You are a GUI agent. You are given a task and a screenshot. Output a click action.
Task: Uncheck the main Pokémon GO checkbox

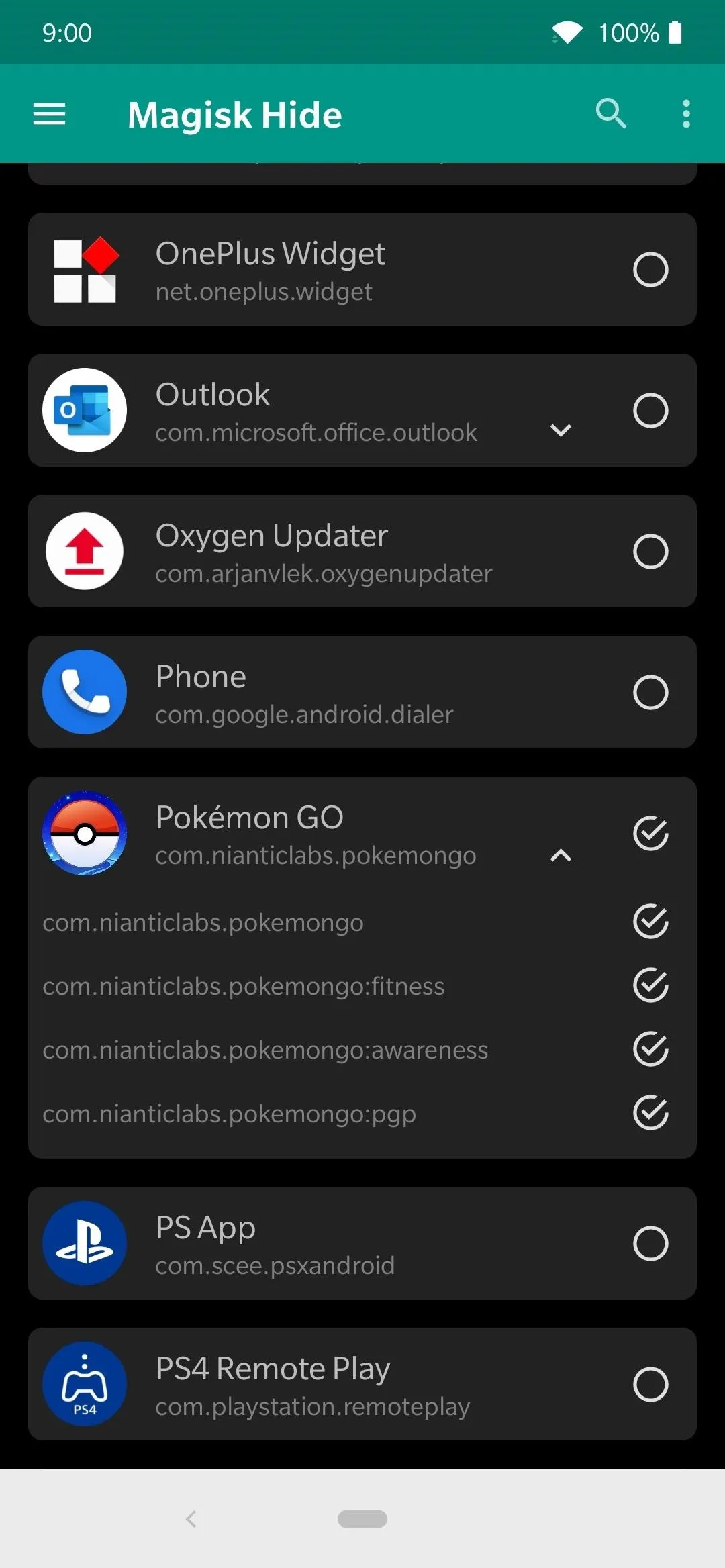(650, 834)
